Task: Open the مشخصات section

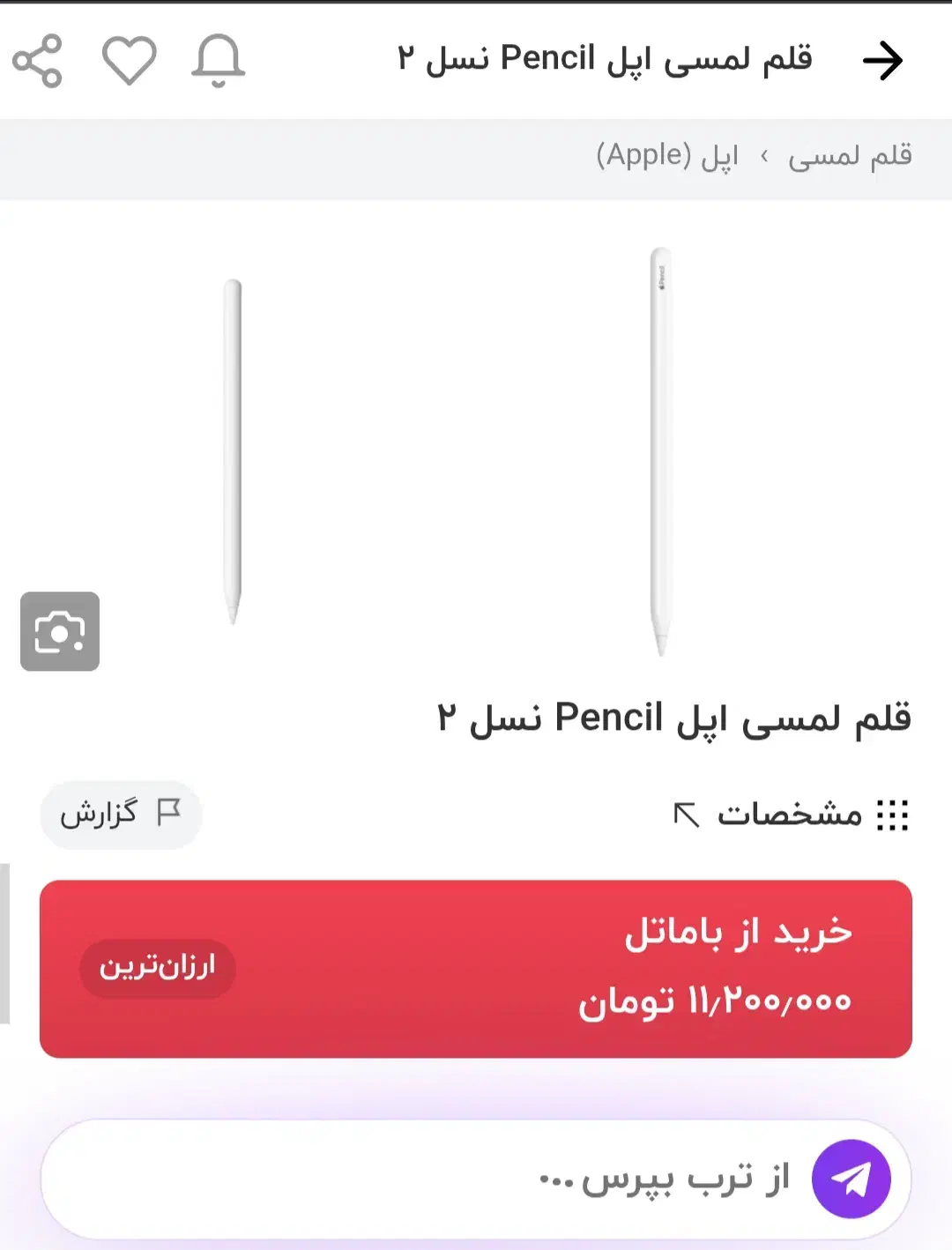Action: point(789,815)
